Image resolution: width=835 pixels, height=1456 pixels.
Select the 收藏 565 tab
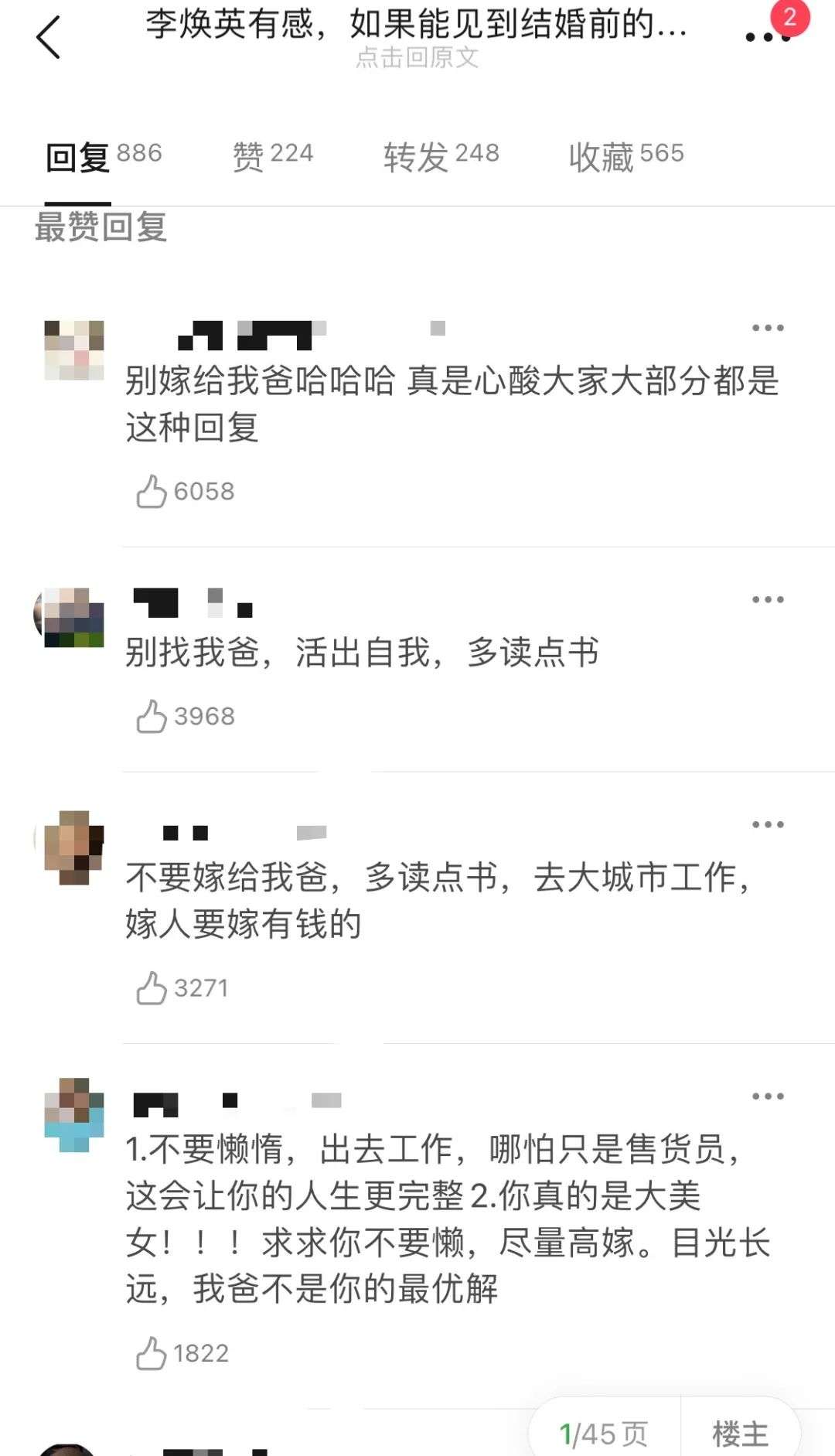point(626,156)
